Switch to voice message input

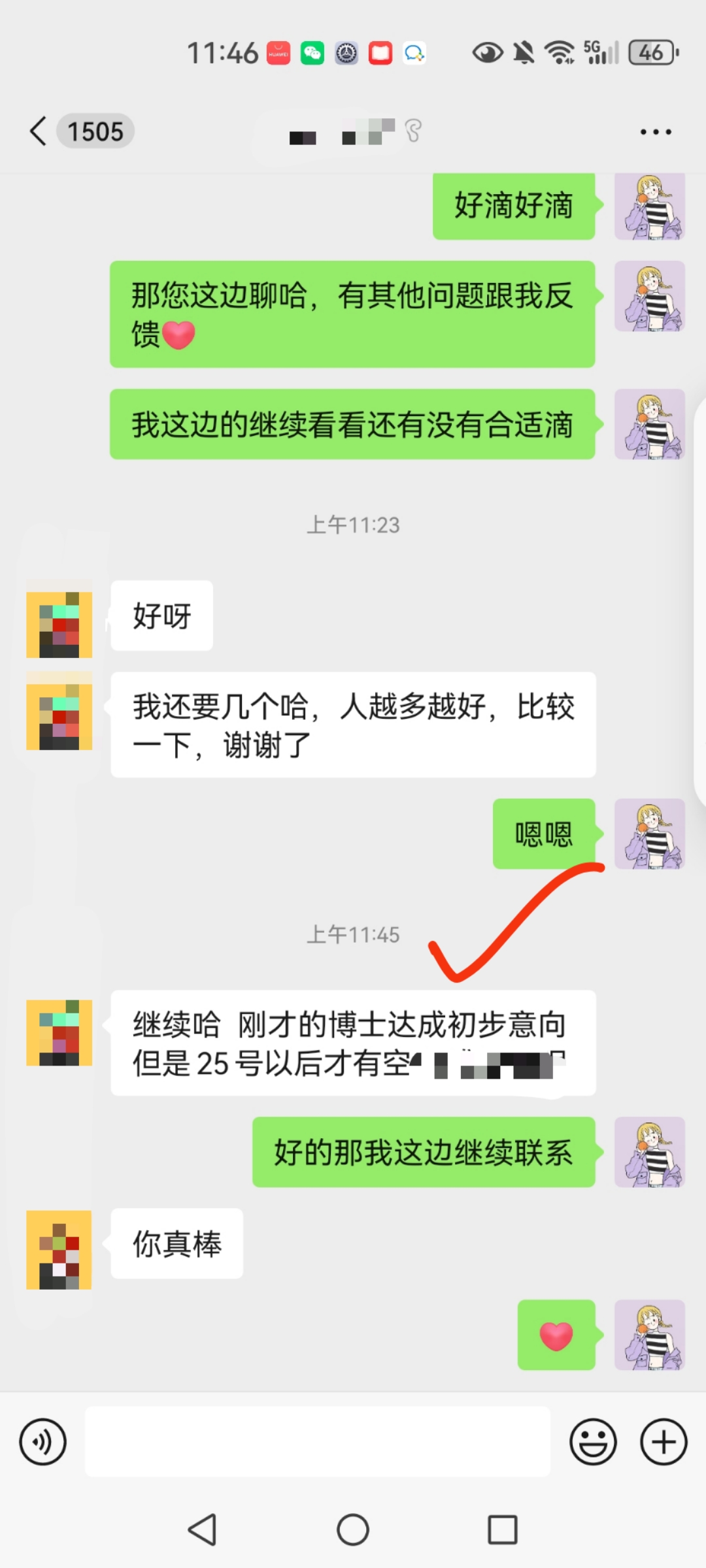(x=43, y=1441)
